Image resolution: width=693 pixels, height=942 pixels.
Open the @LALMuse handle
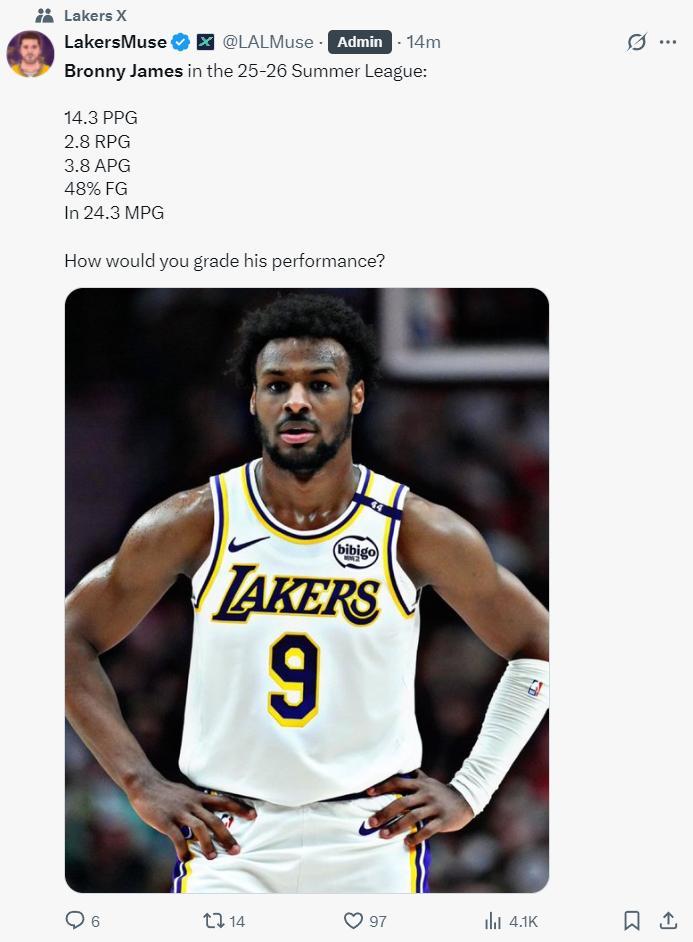point(267,42)
